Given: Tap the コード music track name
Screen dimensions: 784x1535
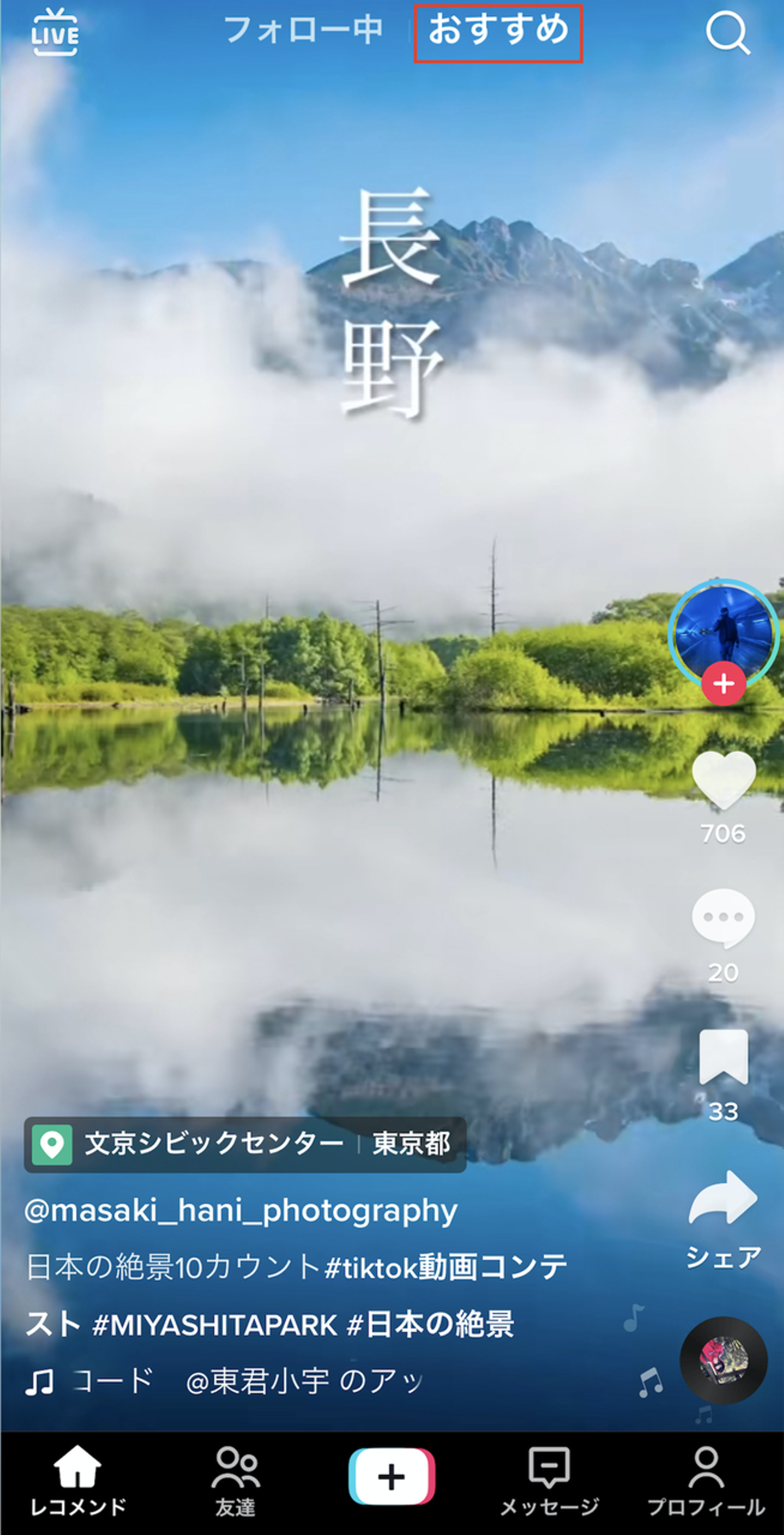Looking at the screenshot, I should (x=113, y=1381).
